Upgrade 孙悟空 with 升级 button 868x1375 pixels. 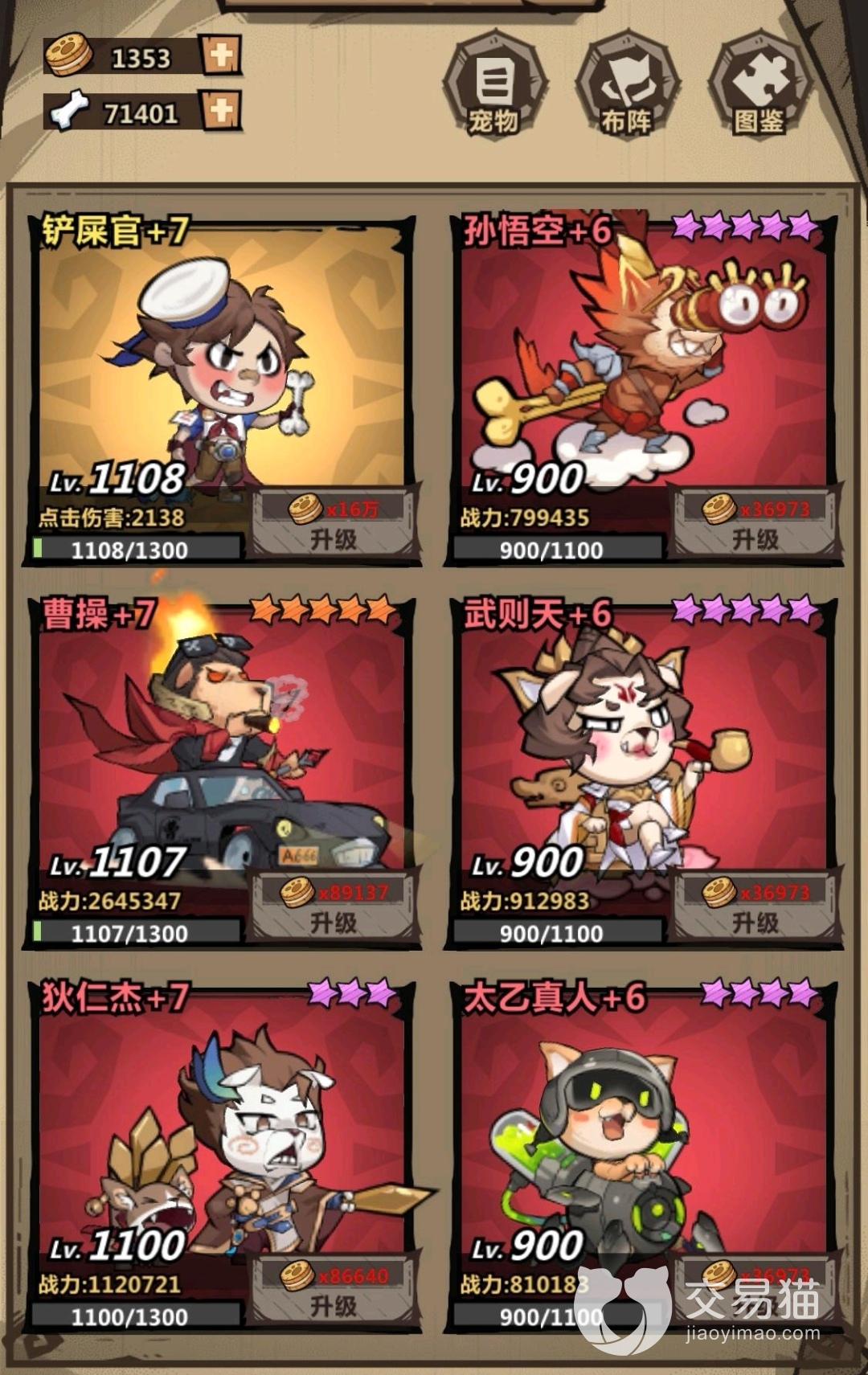click(x=755, y=525)
